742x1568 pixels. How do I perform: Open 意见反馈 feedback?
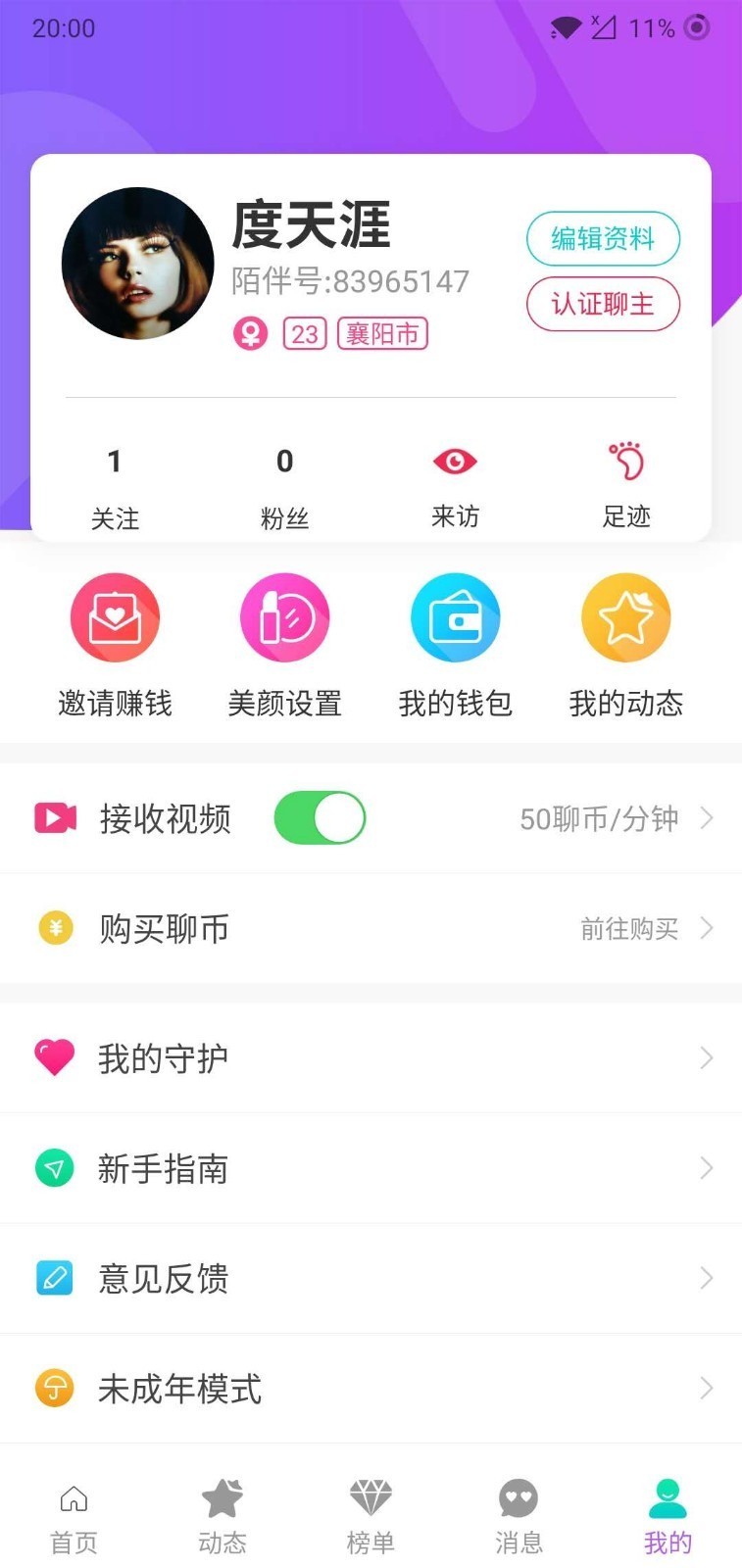(371, 1278)
